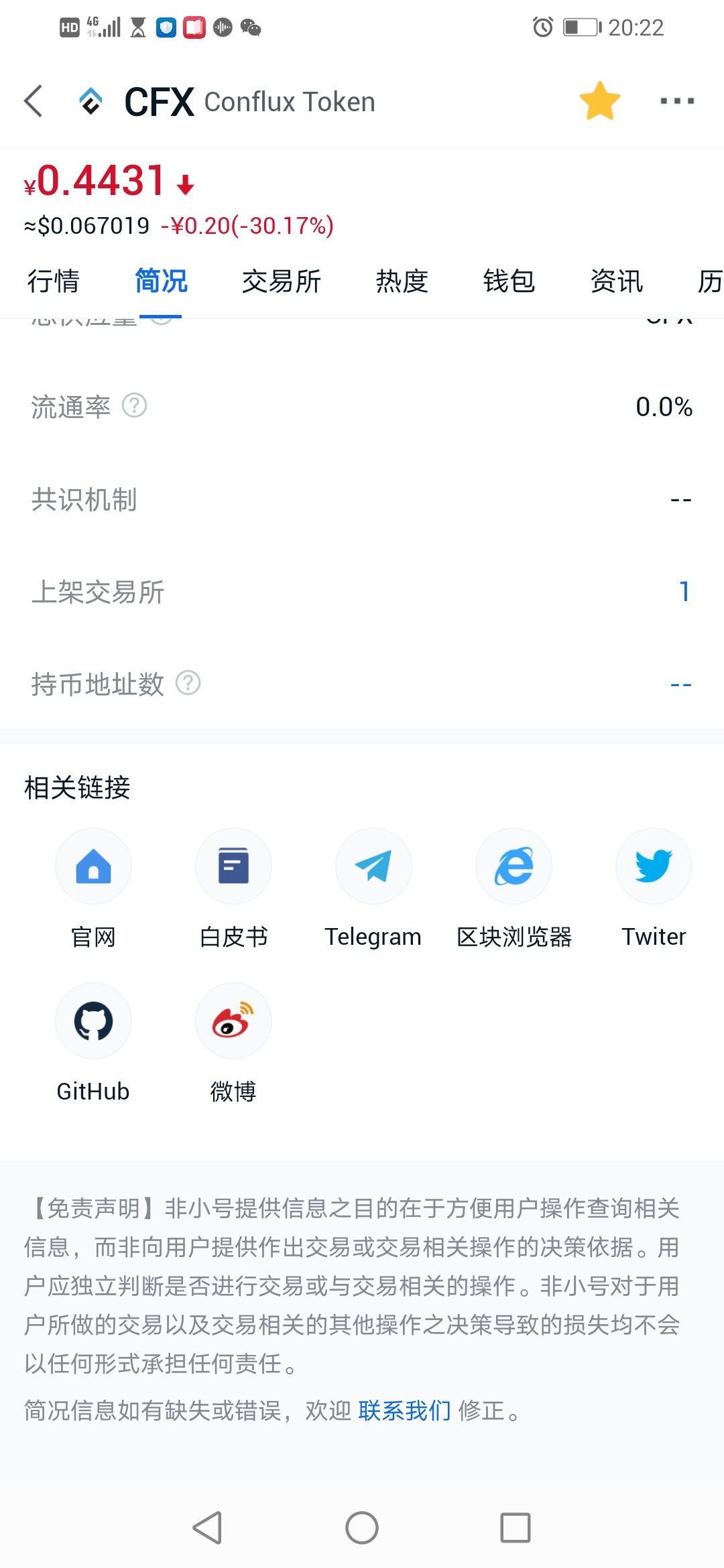Open the 官网 official website link

pyautogui.click(x=93, y=889)
